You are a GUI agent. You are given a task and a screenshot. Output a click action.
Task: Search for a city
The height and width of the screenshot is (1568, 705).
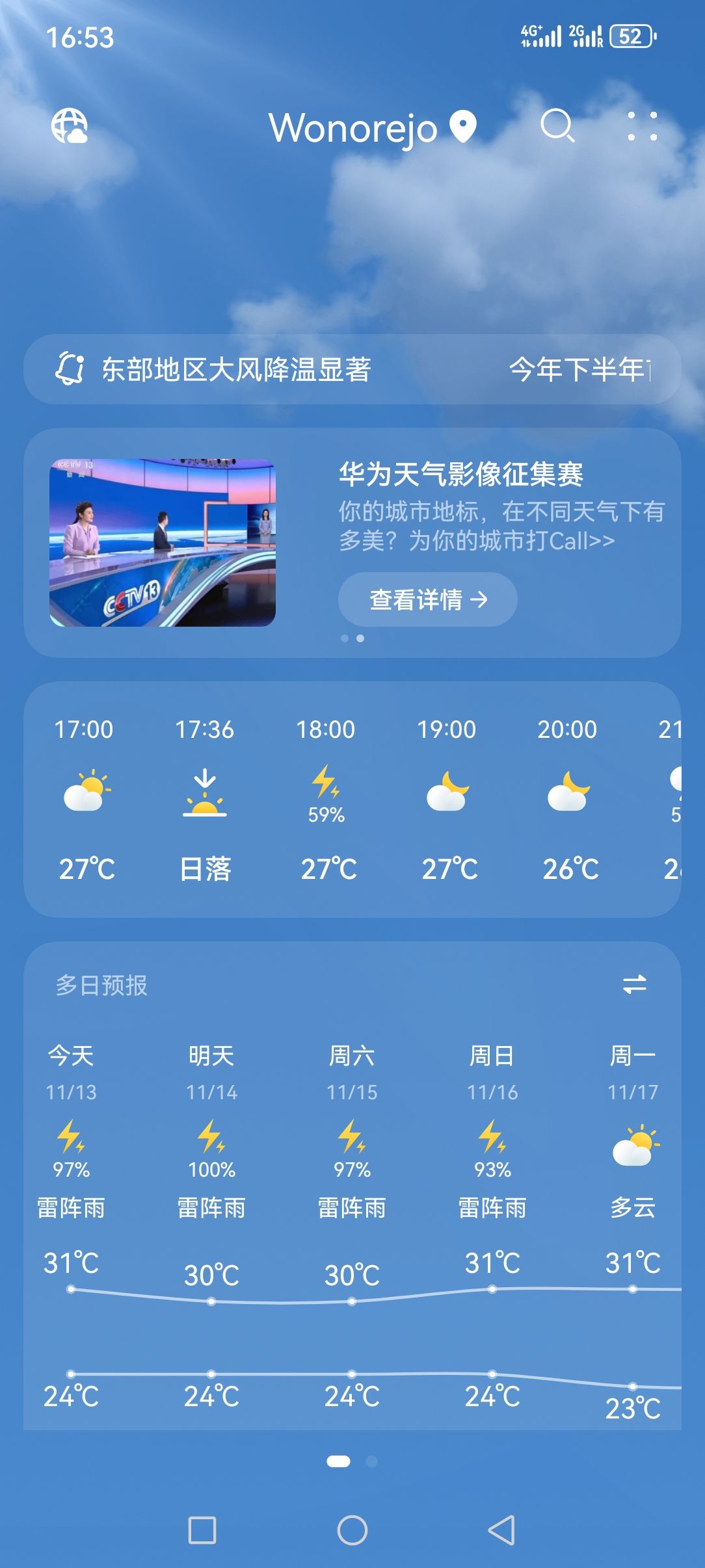tap(557, 125)
